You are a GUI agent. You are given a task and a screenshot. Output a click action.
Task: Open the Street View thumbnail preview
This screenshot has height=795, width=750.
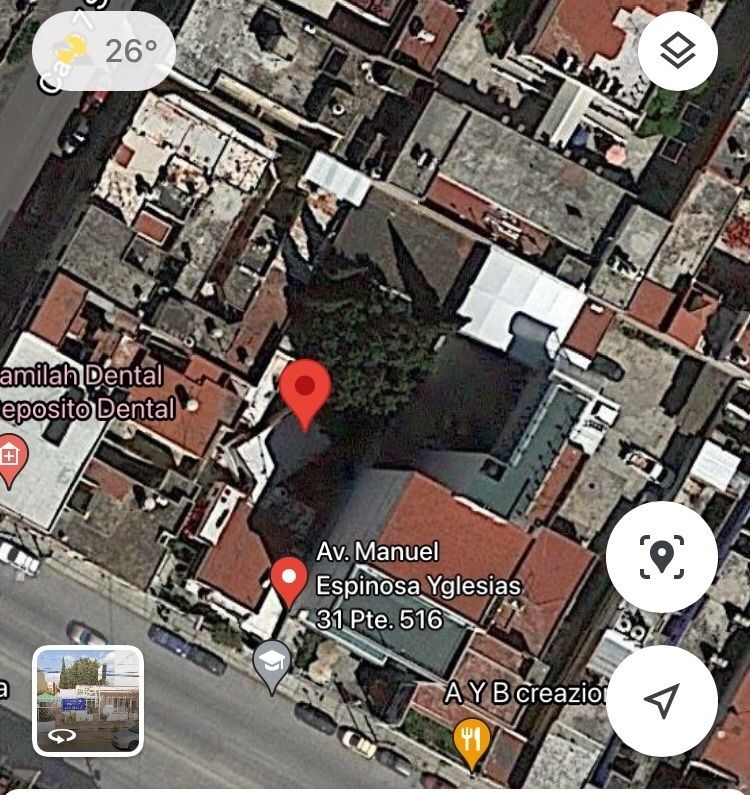click(x=88, y=701)
